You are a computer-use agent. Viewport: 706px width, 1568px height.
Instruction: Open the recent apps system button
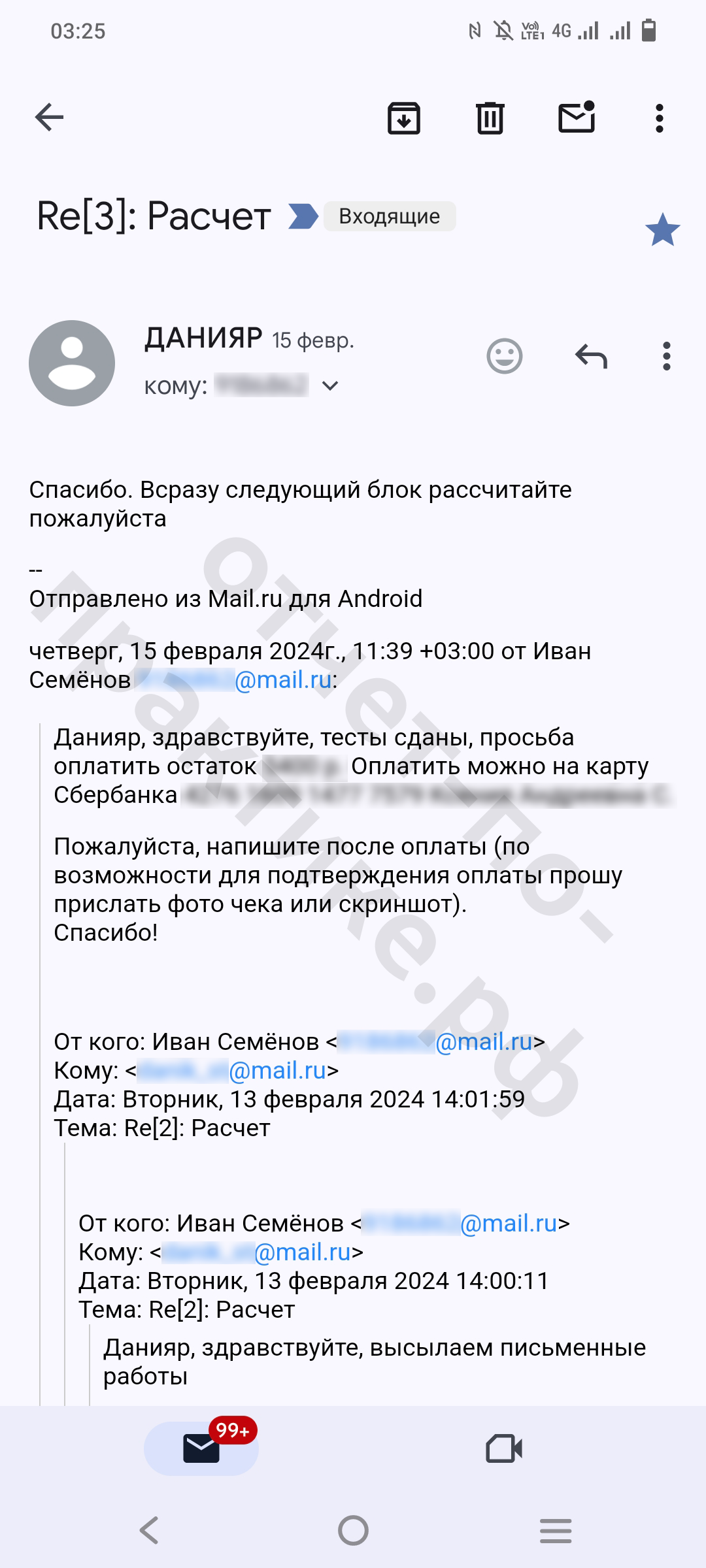pyautogui.click(x=556, y=1530)
